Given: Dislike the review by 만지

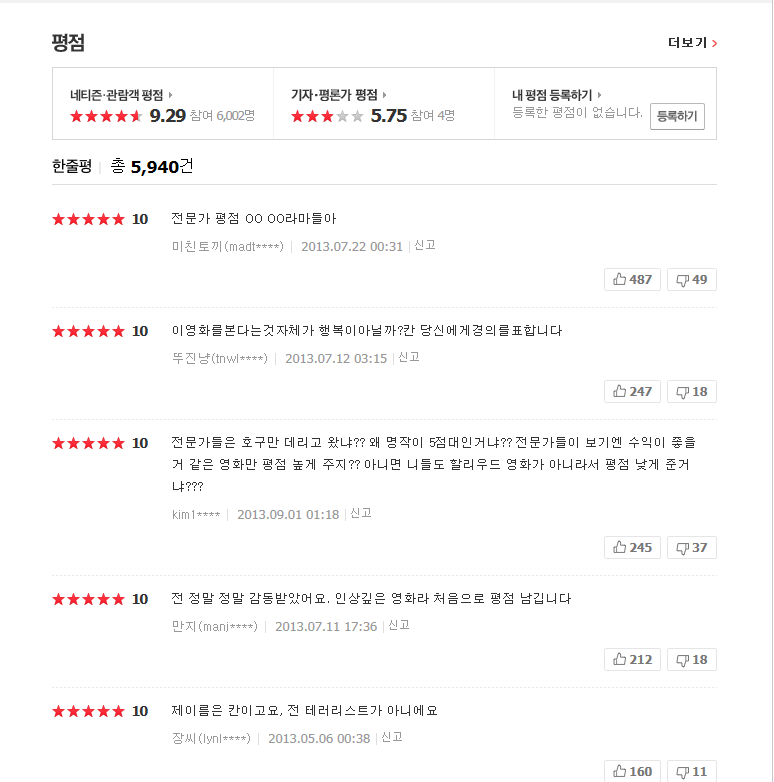Looking at the screenshot, I should pos(691,660).
